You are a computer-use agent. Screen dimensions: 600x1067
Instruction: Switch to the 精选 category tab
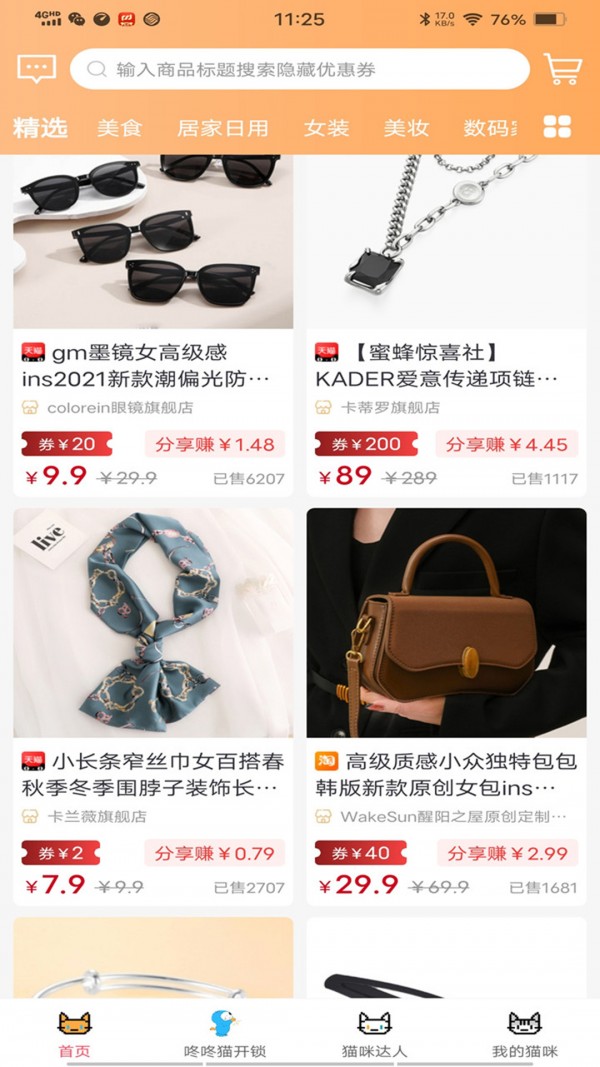(x=40, y=127)
